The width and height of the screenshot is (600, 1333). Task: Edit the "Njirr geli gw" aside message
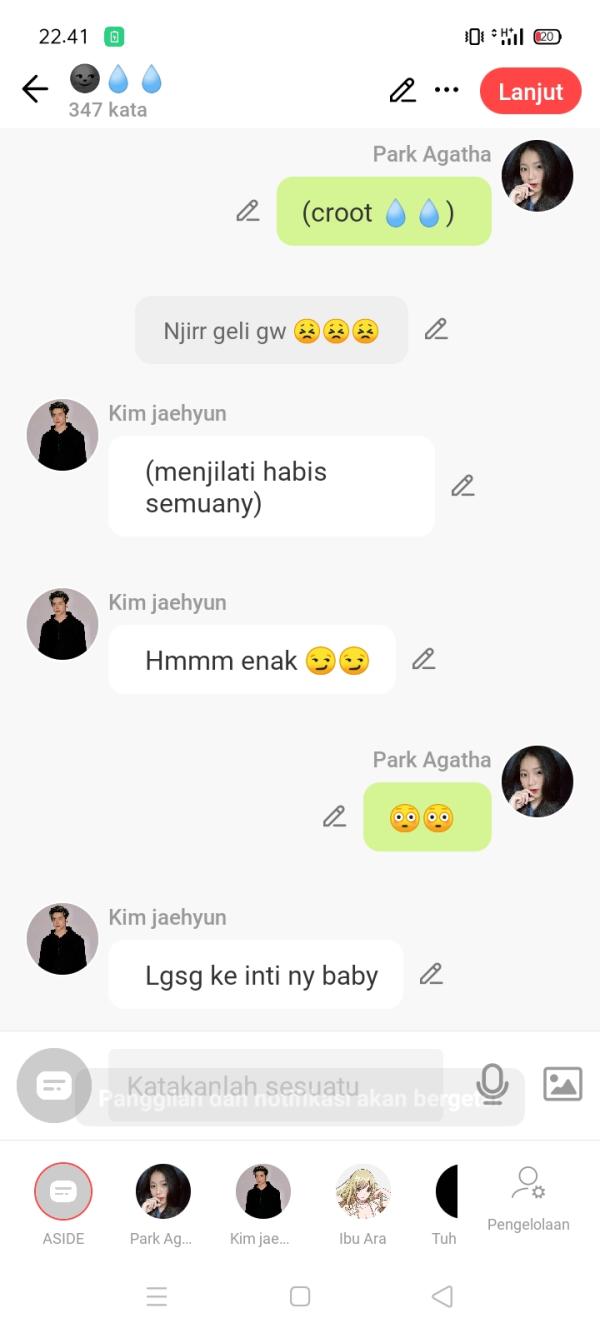point(436,329)
